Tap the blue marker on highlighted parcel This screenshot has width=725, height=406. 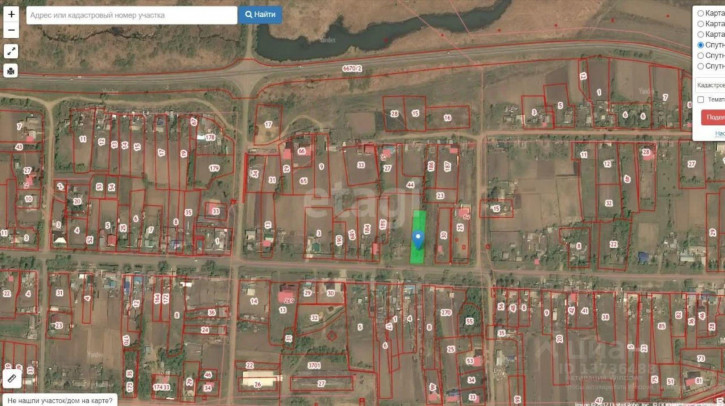[x=418, y=238]
